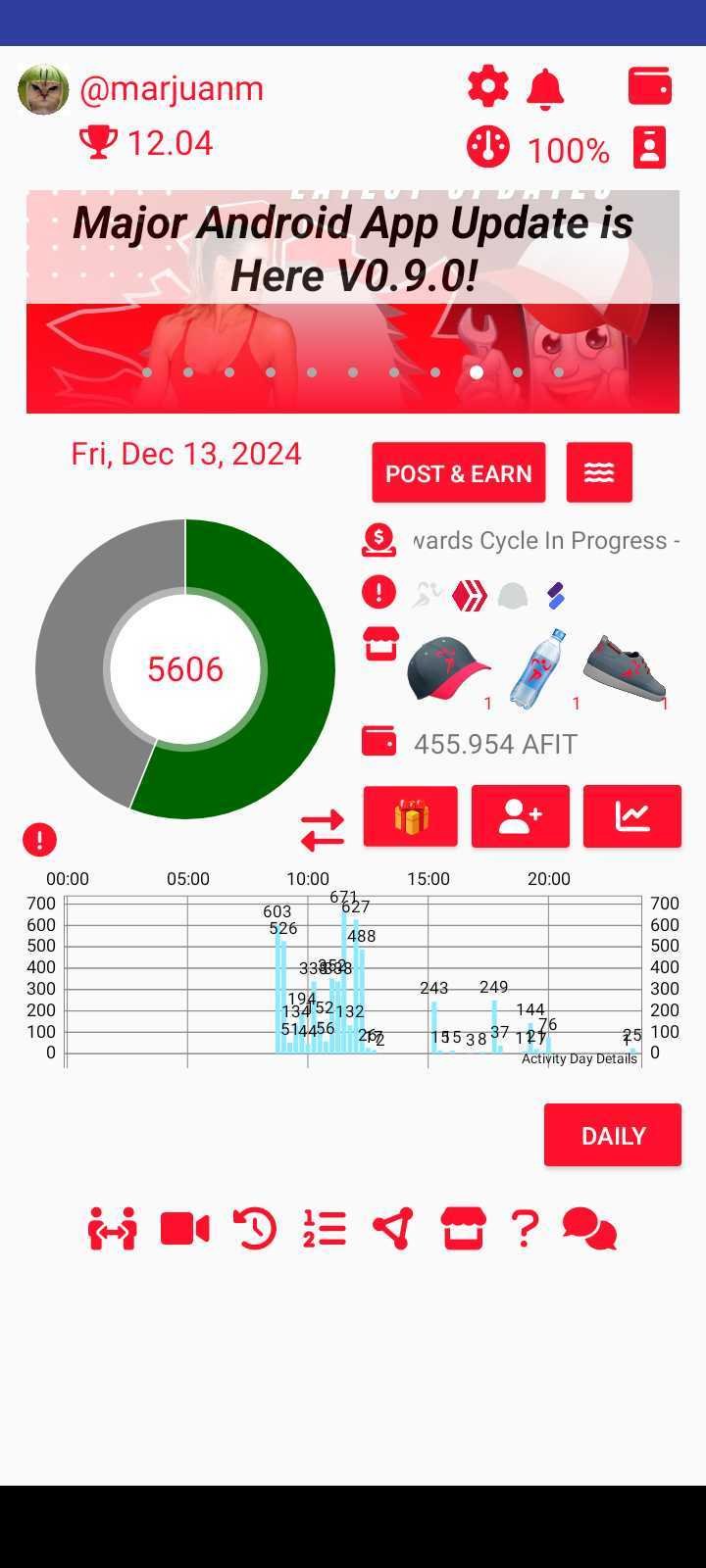The height and width of the screenshot is (1568, 706).
Task: Tap the swap arrows icon
Action: point(323,830)
